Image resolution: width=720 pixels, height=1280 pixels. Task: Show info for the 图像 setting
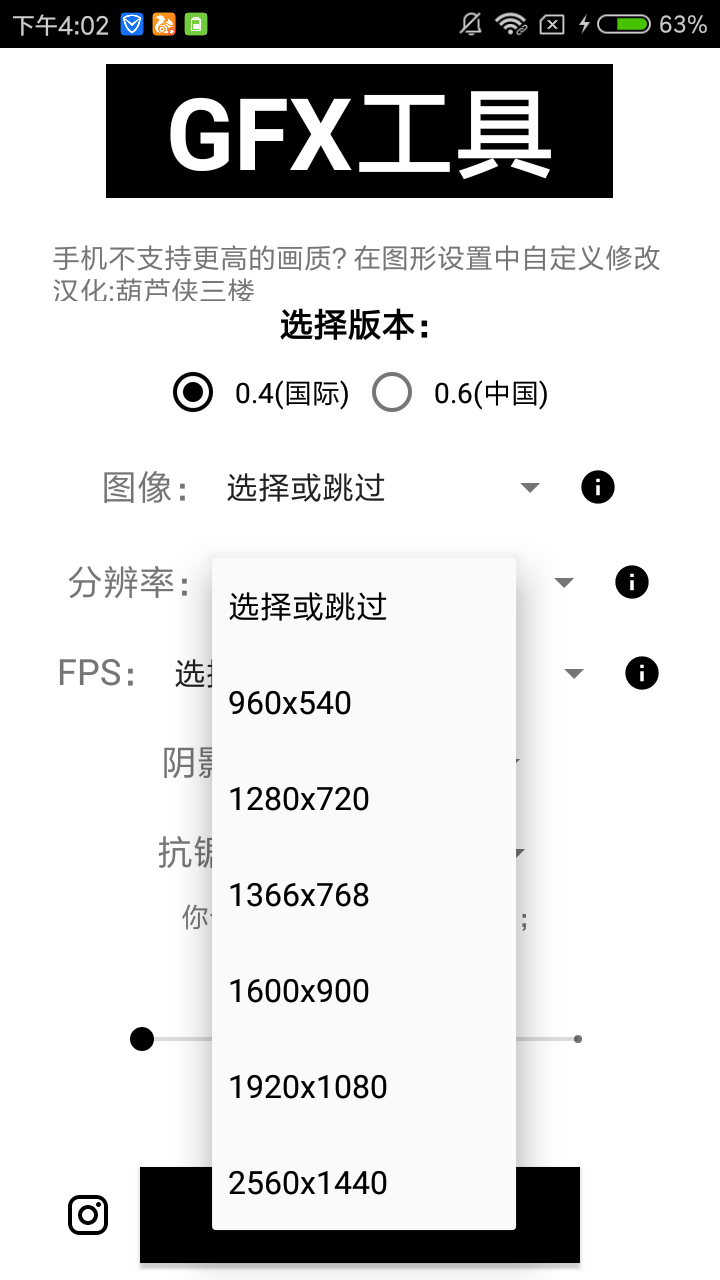(598, 488)
